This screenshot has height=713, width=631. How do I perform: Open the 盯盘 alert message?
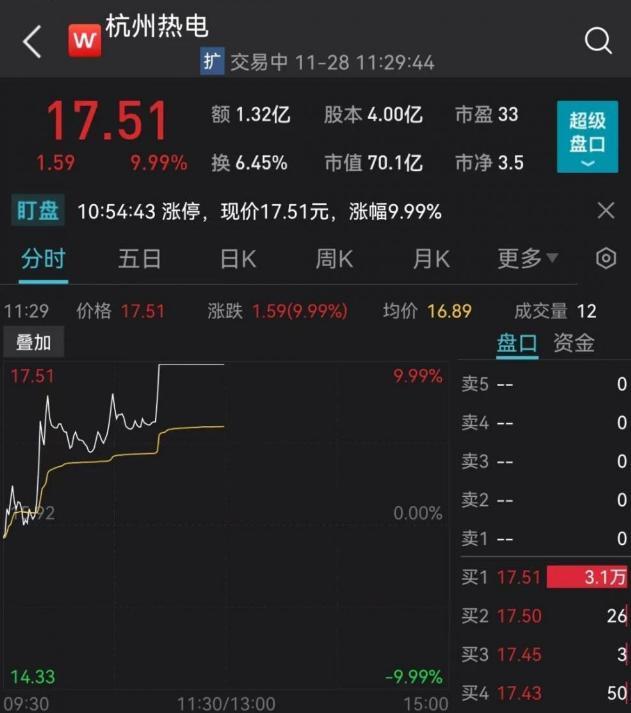(x=259, y=211)
